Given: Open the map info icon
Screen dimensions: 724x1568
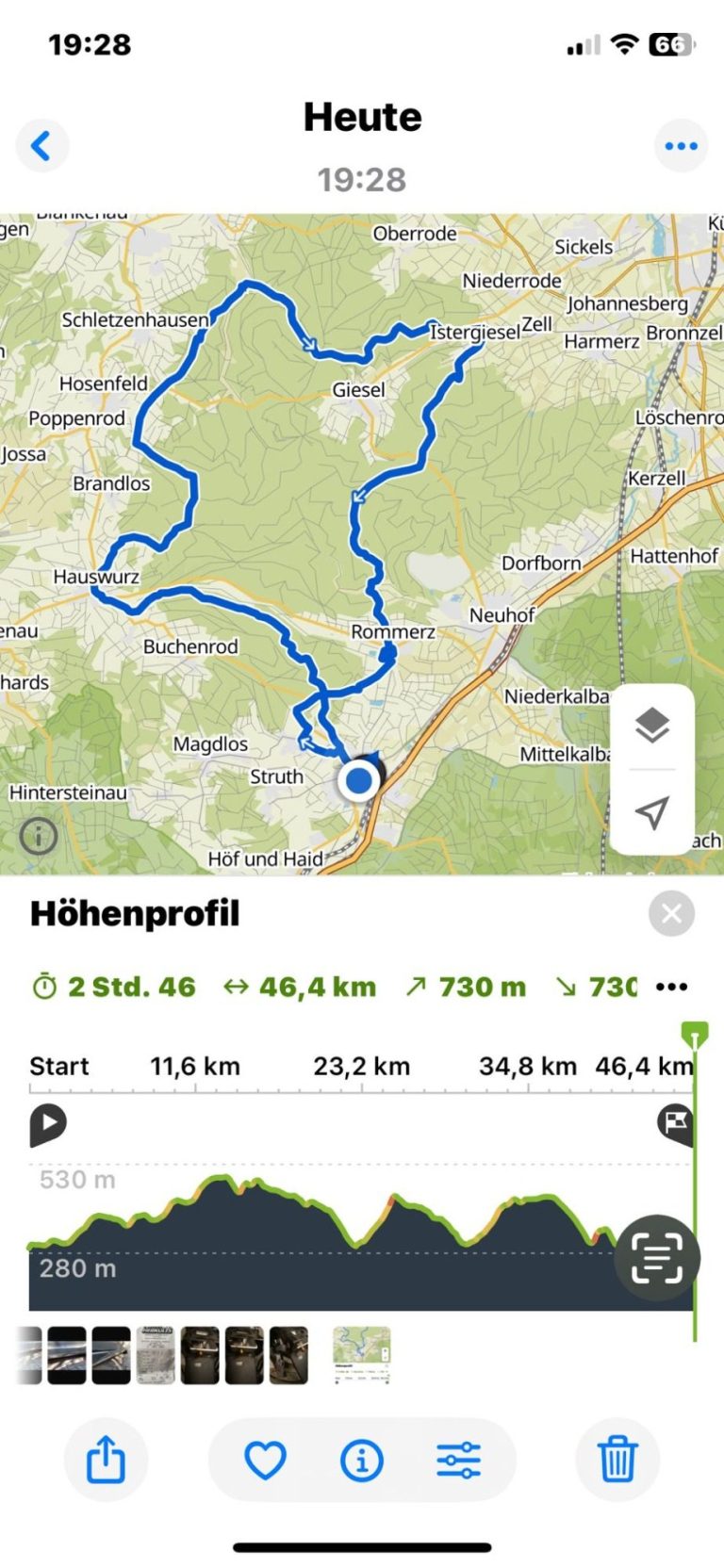Looking at the screenshot, I should pos(39,836).
